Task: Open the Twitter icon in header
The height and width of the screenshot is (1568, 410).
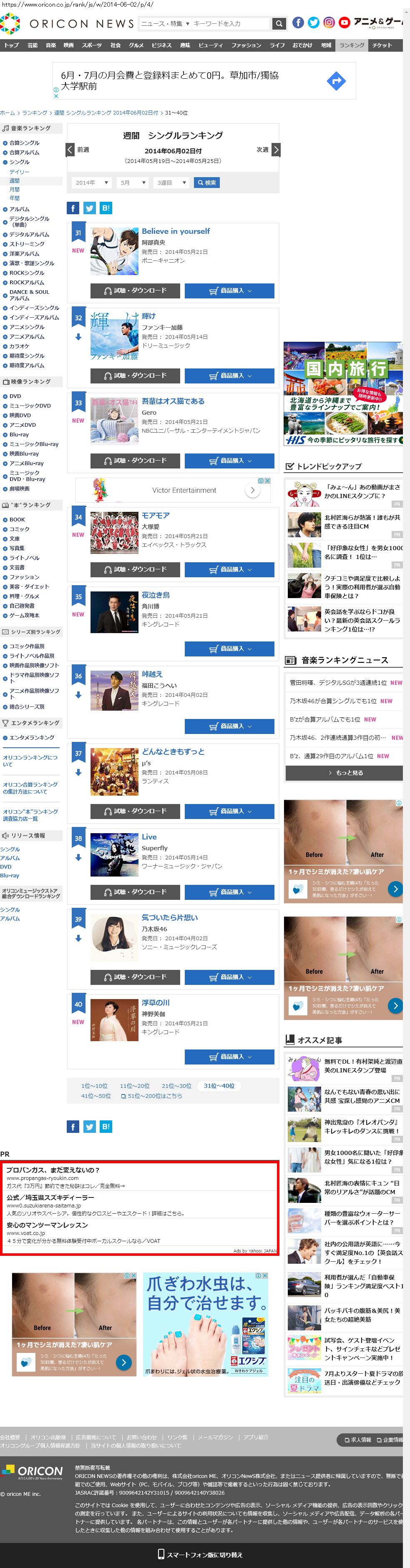Action: pos(313,23)
